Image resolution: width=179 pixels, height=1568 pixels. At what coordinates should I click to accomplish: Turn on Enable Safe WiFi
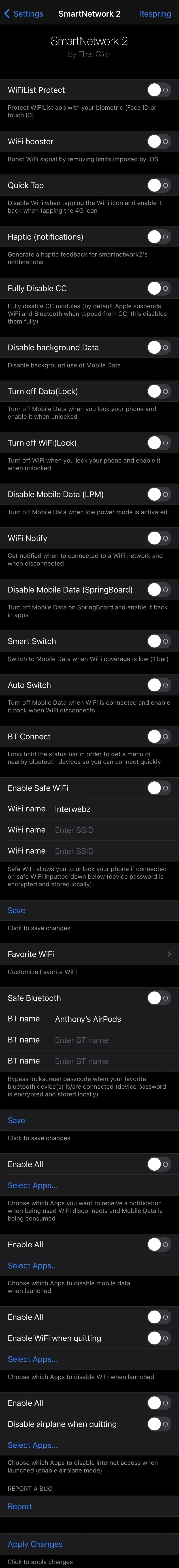[x=159, y=788]
